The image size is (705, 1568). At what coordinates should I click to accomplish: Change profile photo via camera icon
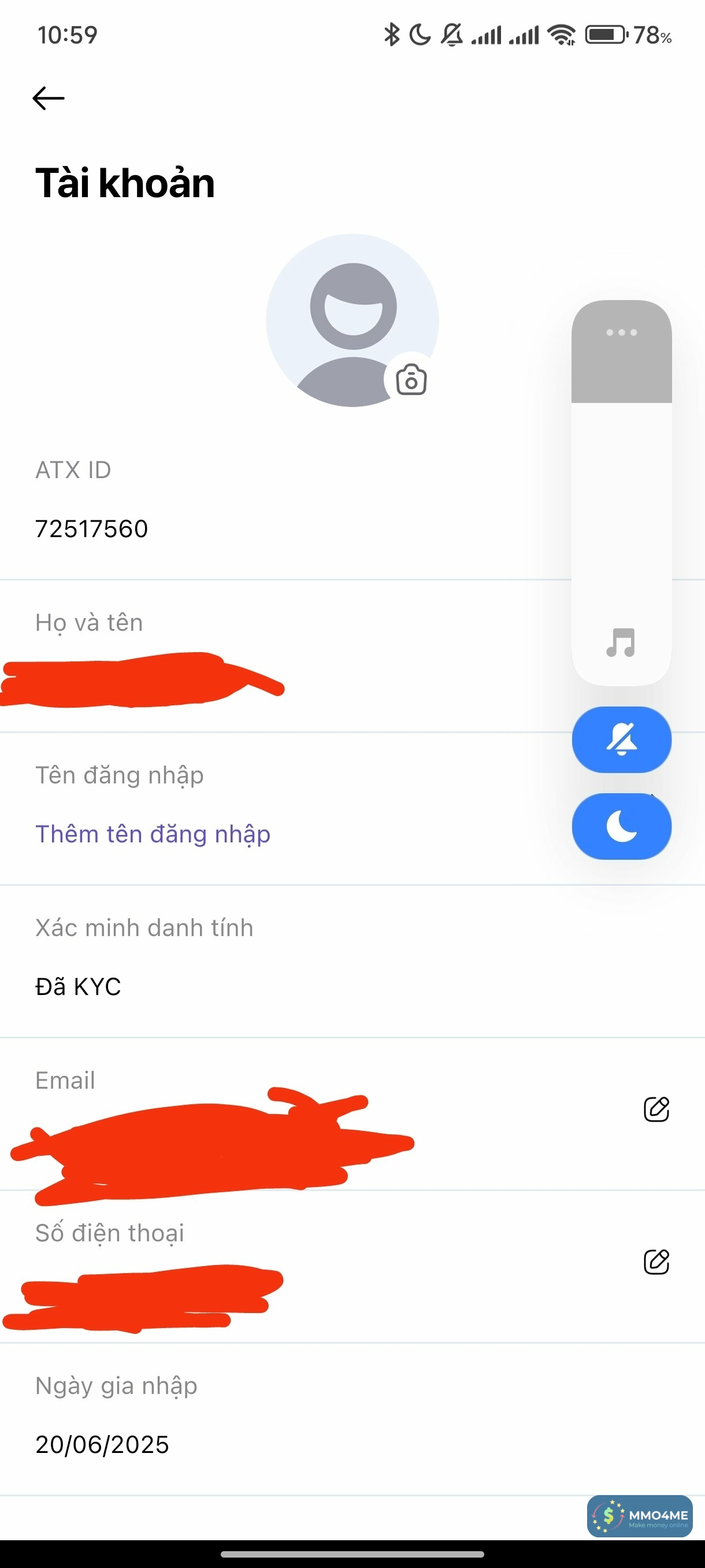click(411, 380)
